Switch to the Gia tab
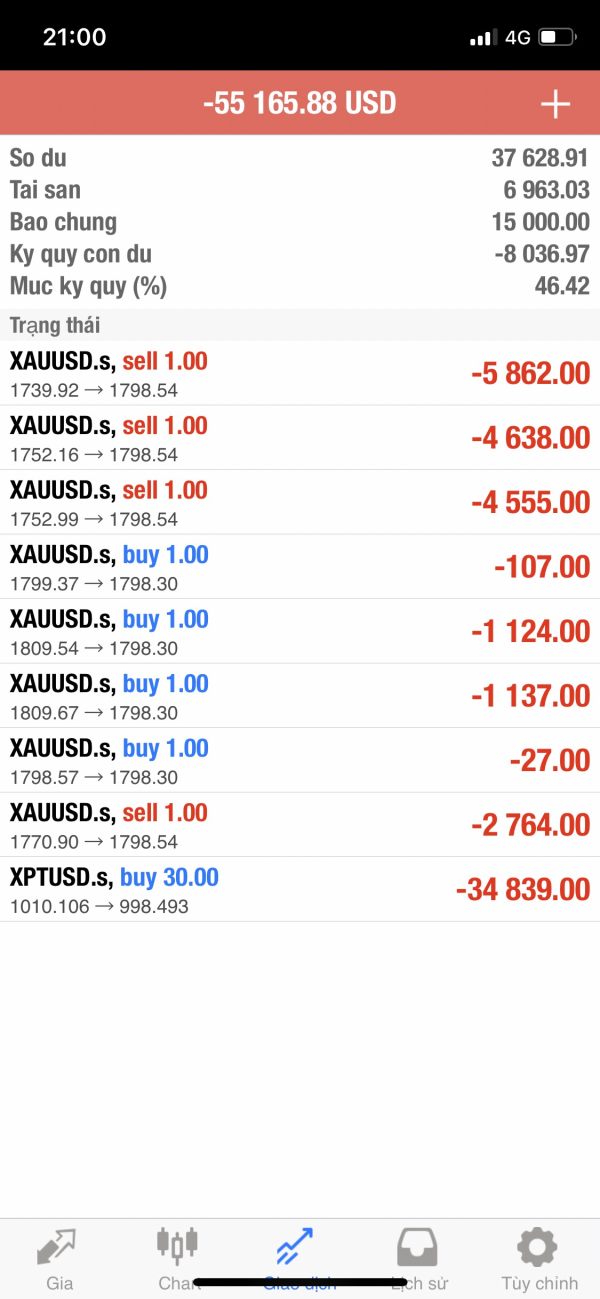600x1299 pixels. (59, 1259)
